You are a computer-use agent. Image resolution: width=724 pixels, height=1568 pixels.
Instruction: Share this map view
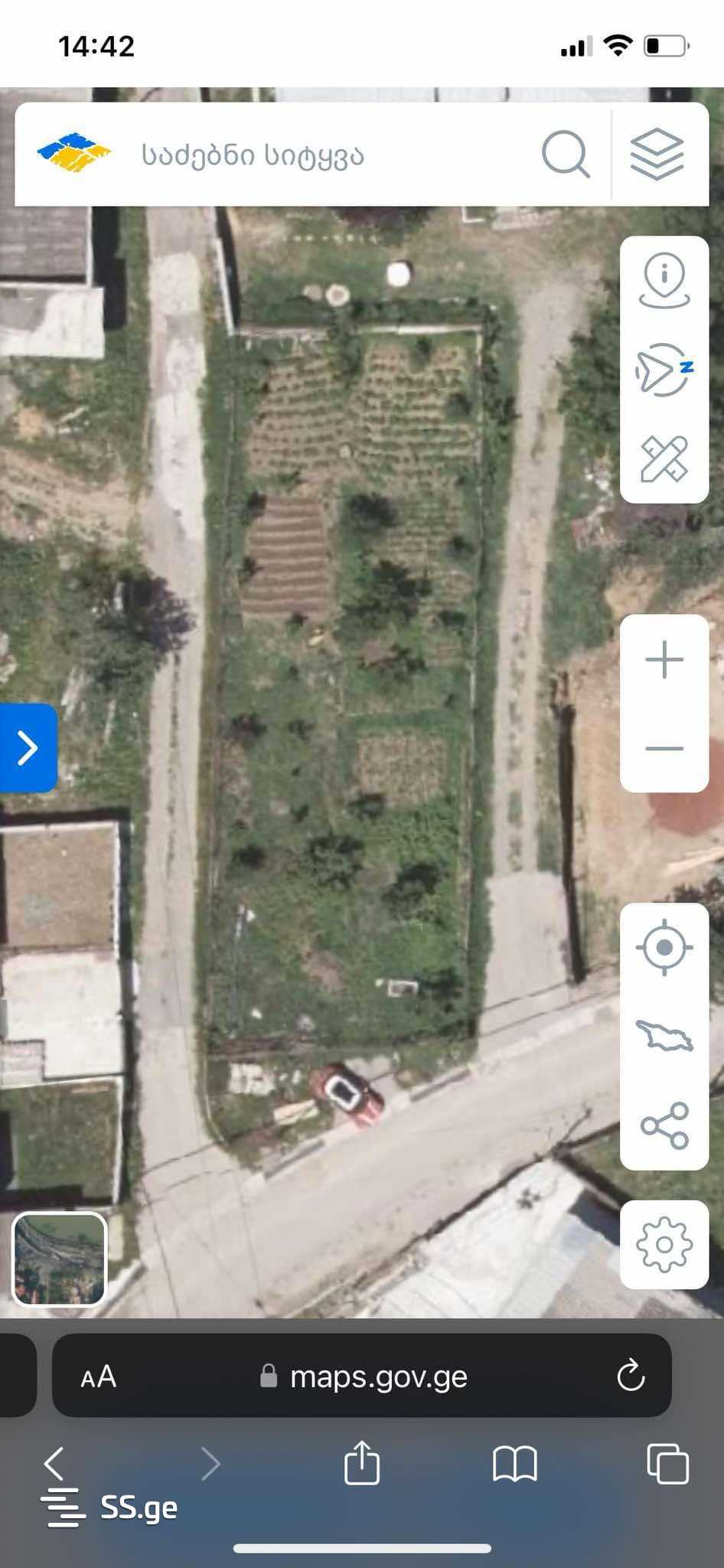tap(664, 1125)
